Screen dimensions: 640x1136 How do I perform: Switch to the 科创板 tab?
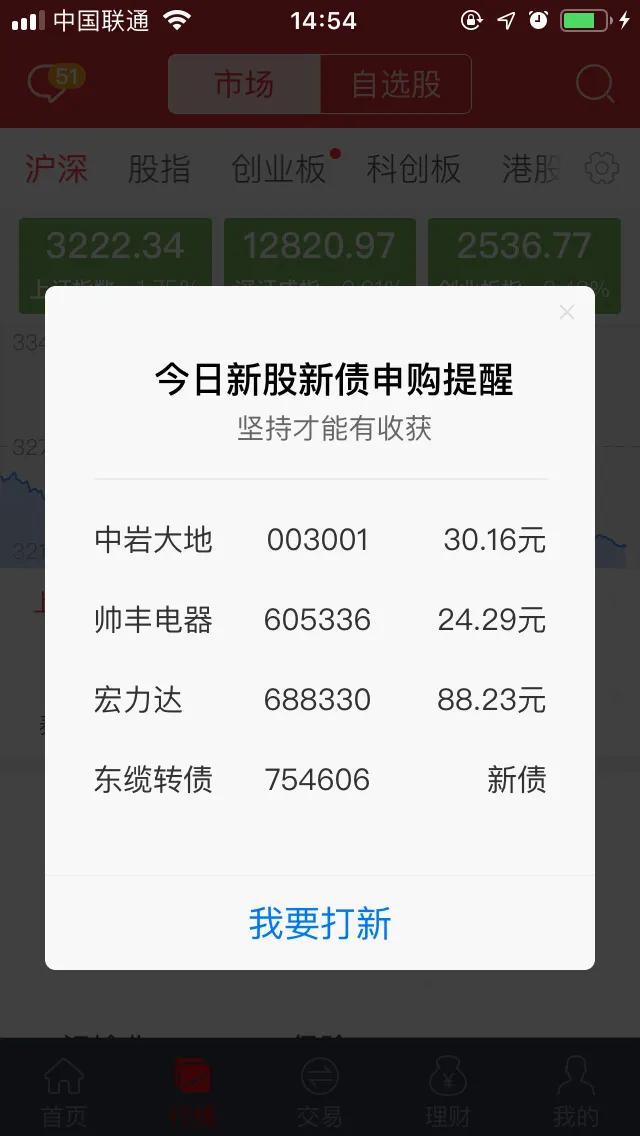(x=413, y=170)
